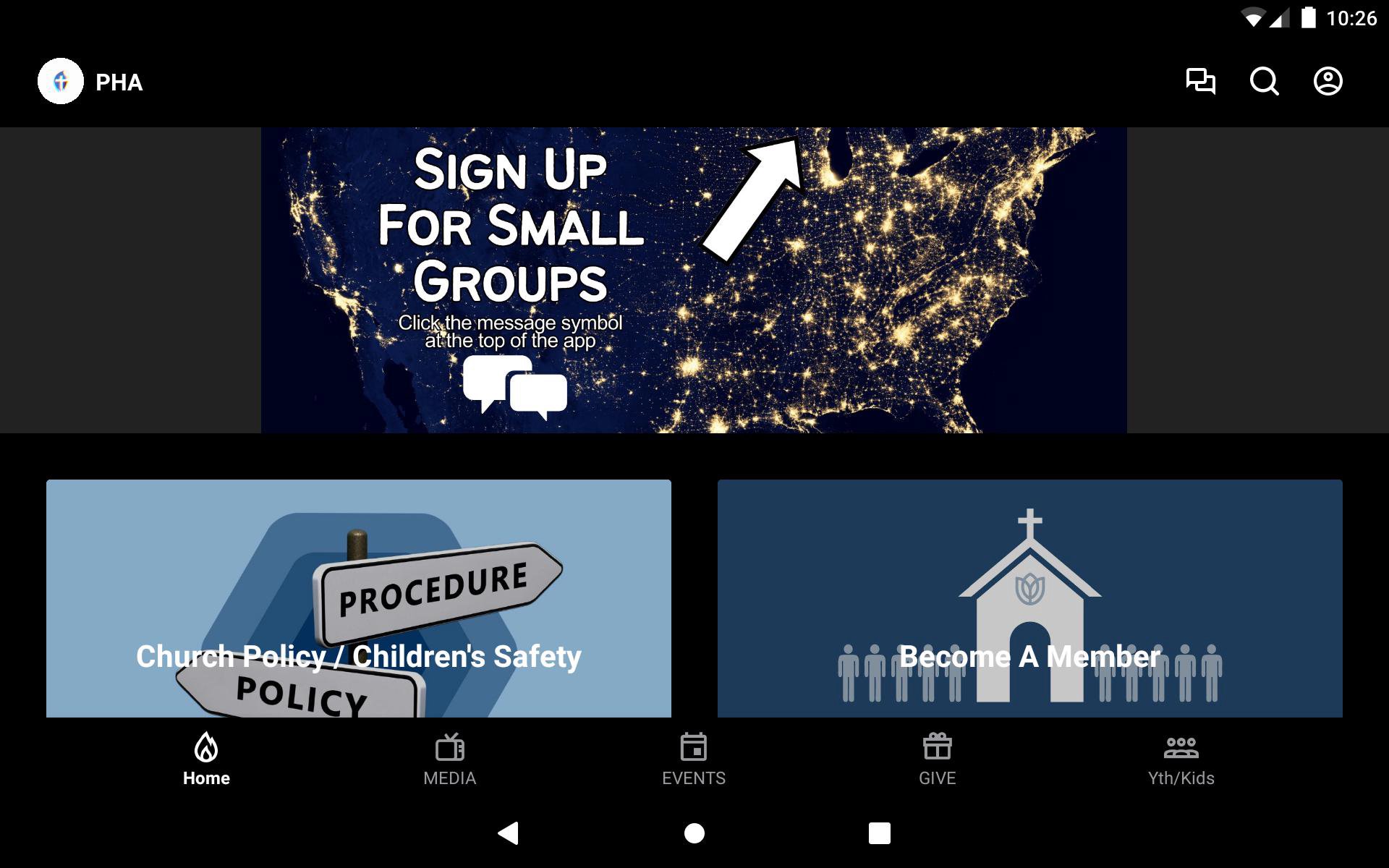
Task: Select the Home tab
Action: click(x=206, y=759)
